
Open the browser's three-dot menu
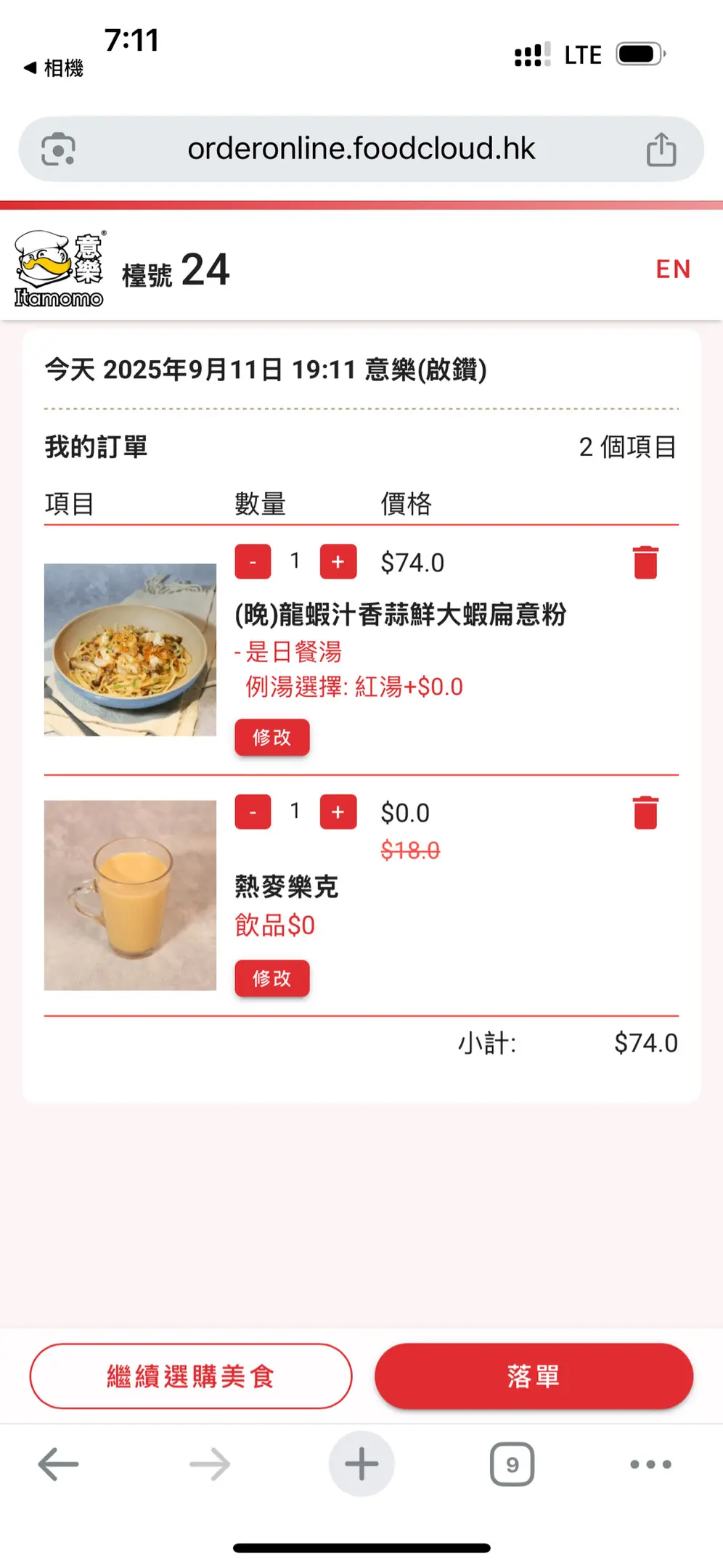pos(650,1464)
